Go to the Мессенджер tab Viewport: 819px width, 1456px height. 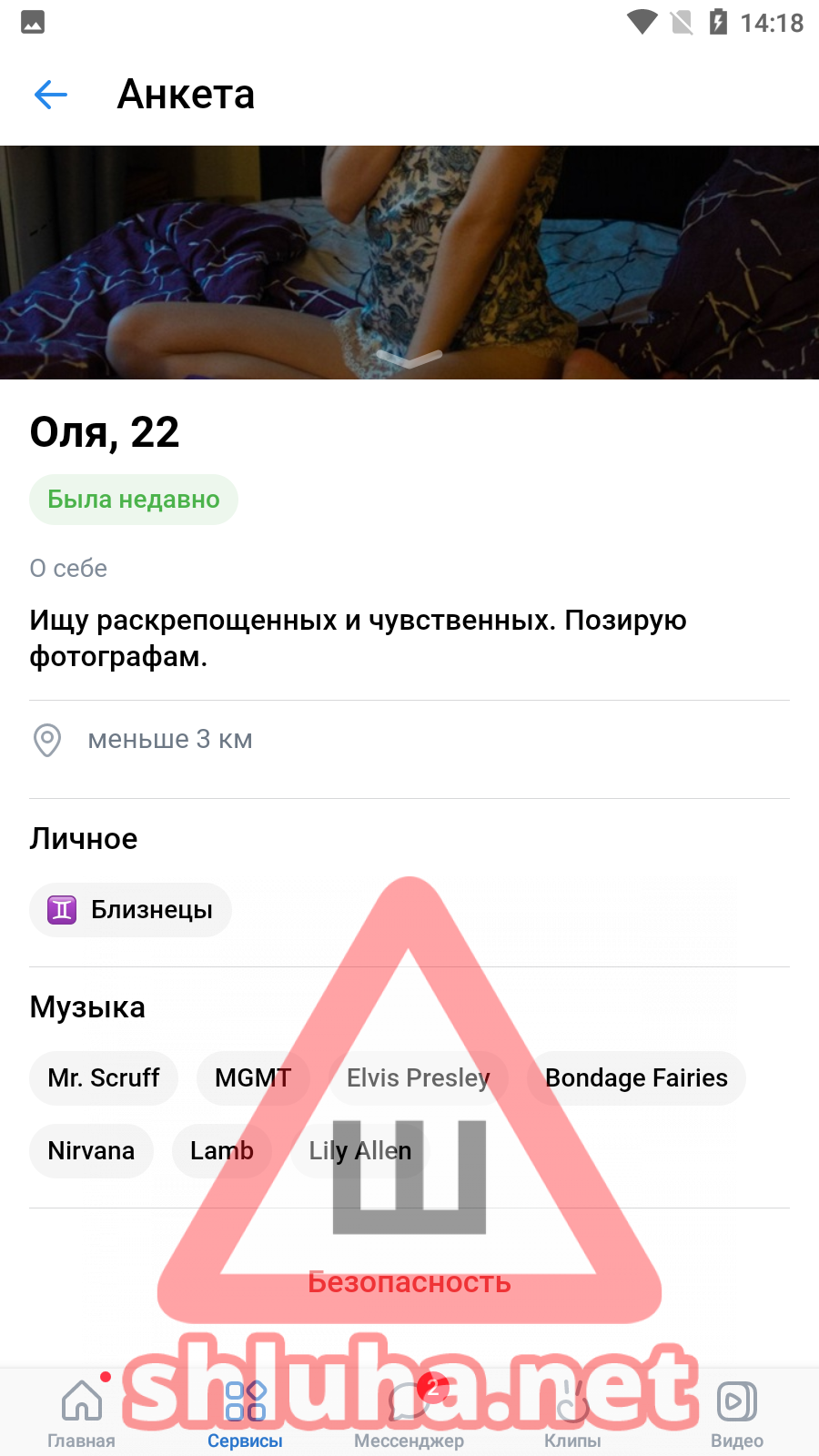tap(409, 1413)
